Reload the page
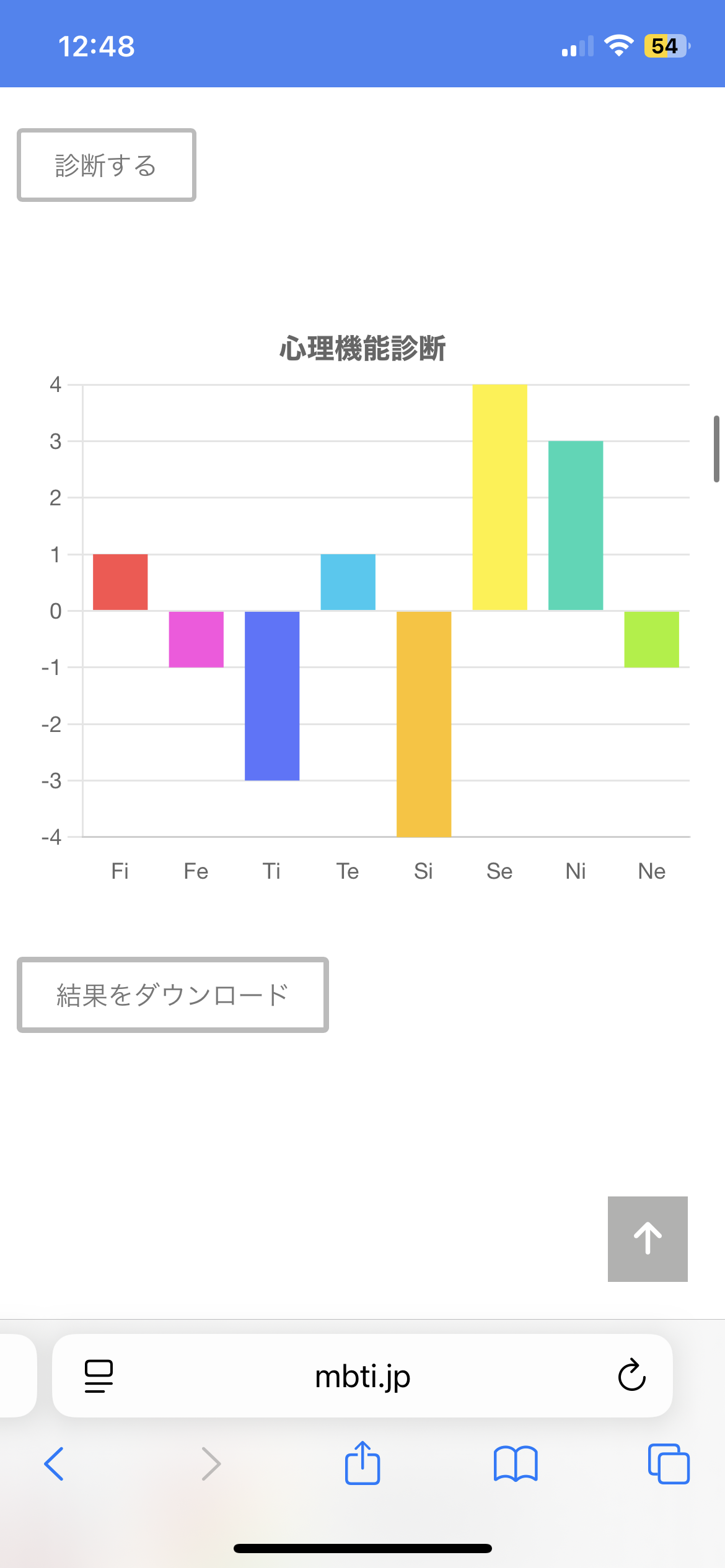The height and width of the screenshot is (1568, 725). [631, 1376]
